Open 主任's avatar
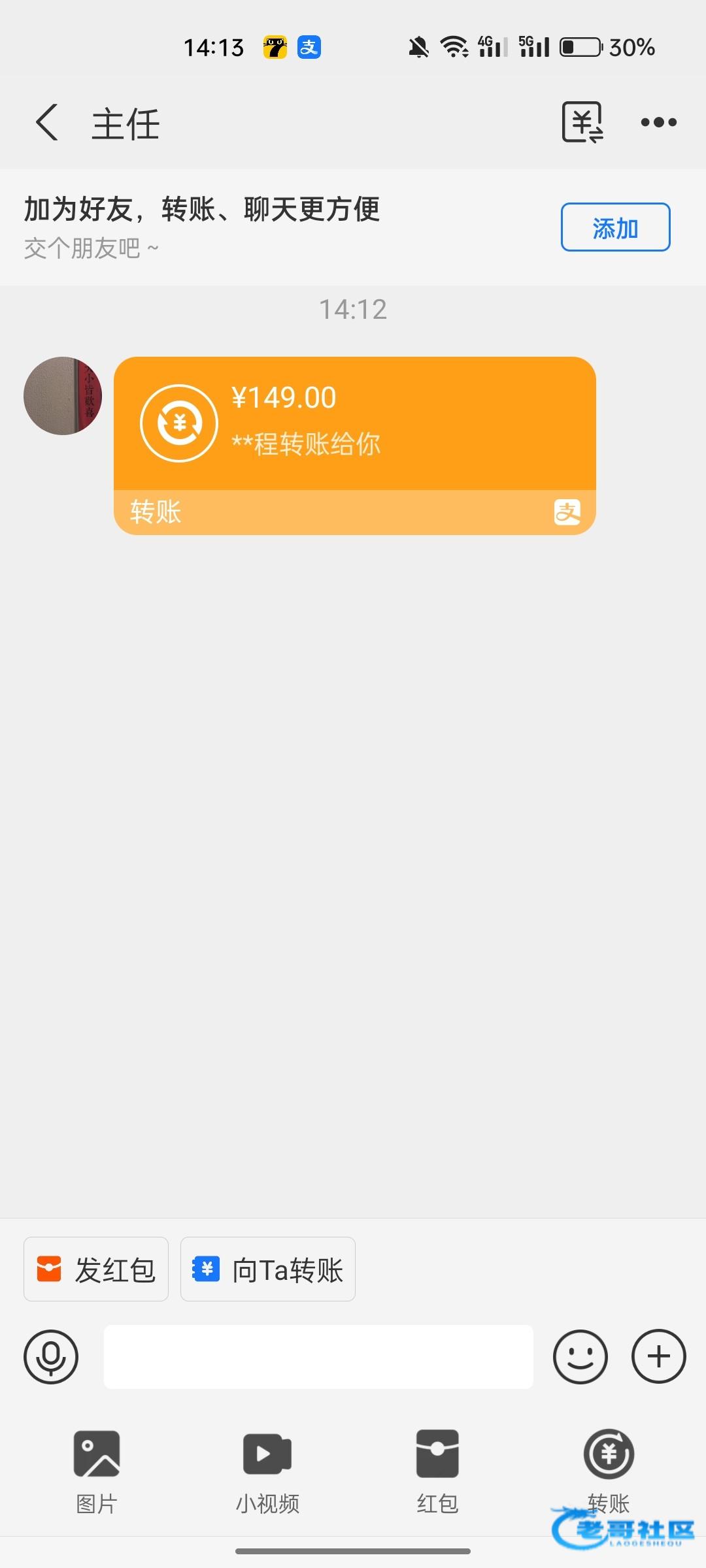This screenshot has width=706, height=1568. point(63,396)
